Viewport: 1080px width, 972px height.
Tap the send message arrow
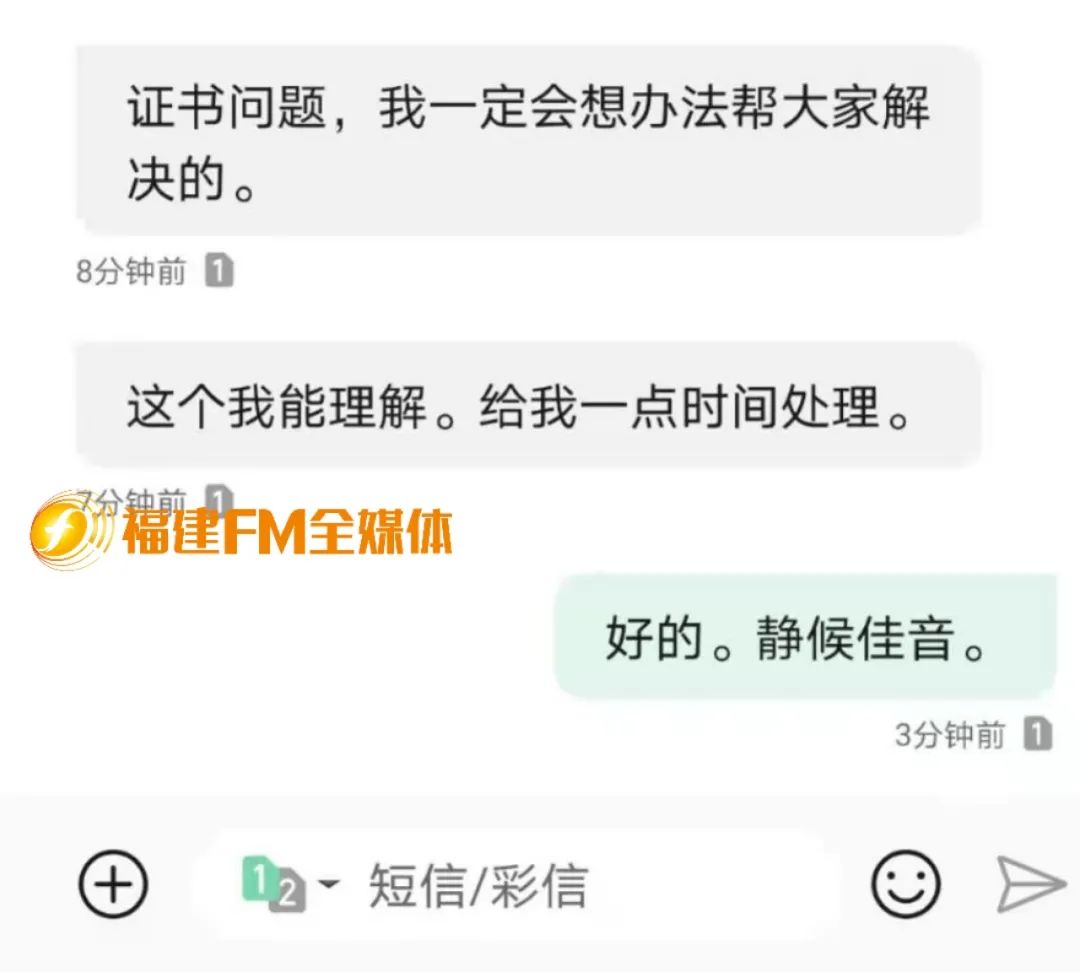pos(1030,885)
